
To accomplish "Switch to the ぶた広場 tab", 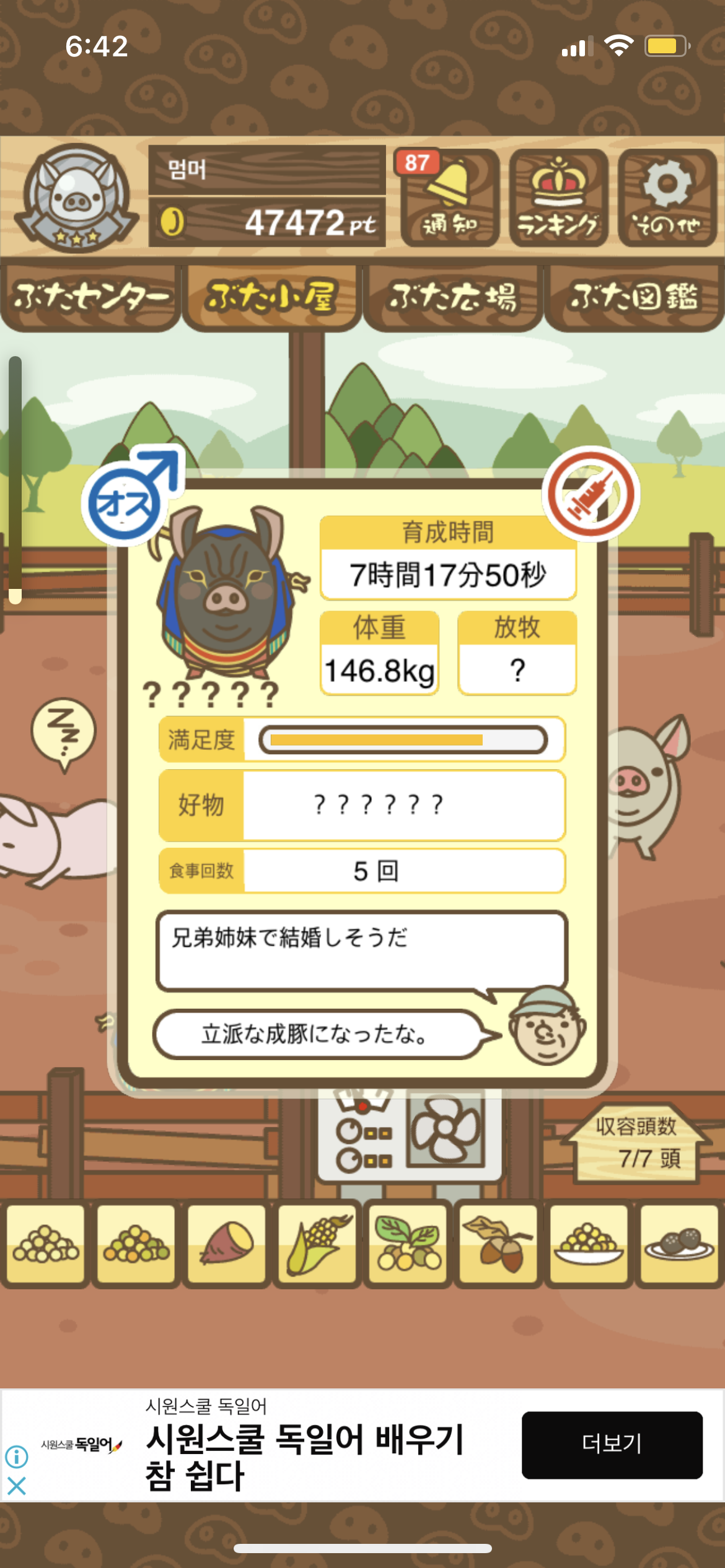I will point(452,298).
